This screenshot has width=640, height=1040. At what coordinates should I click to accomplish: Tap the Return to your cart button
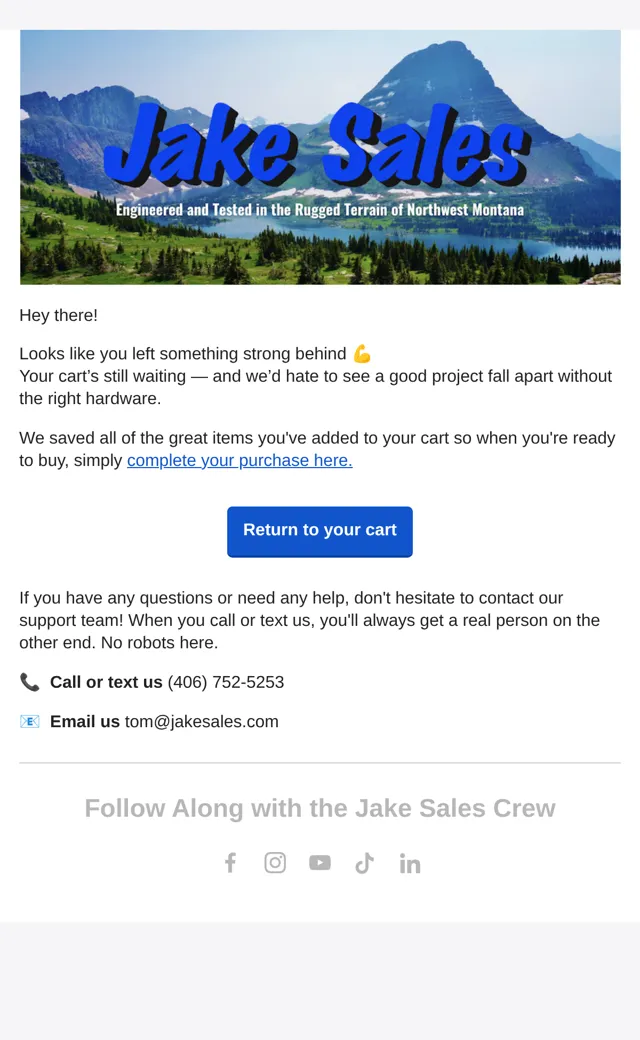click(320, 531)
